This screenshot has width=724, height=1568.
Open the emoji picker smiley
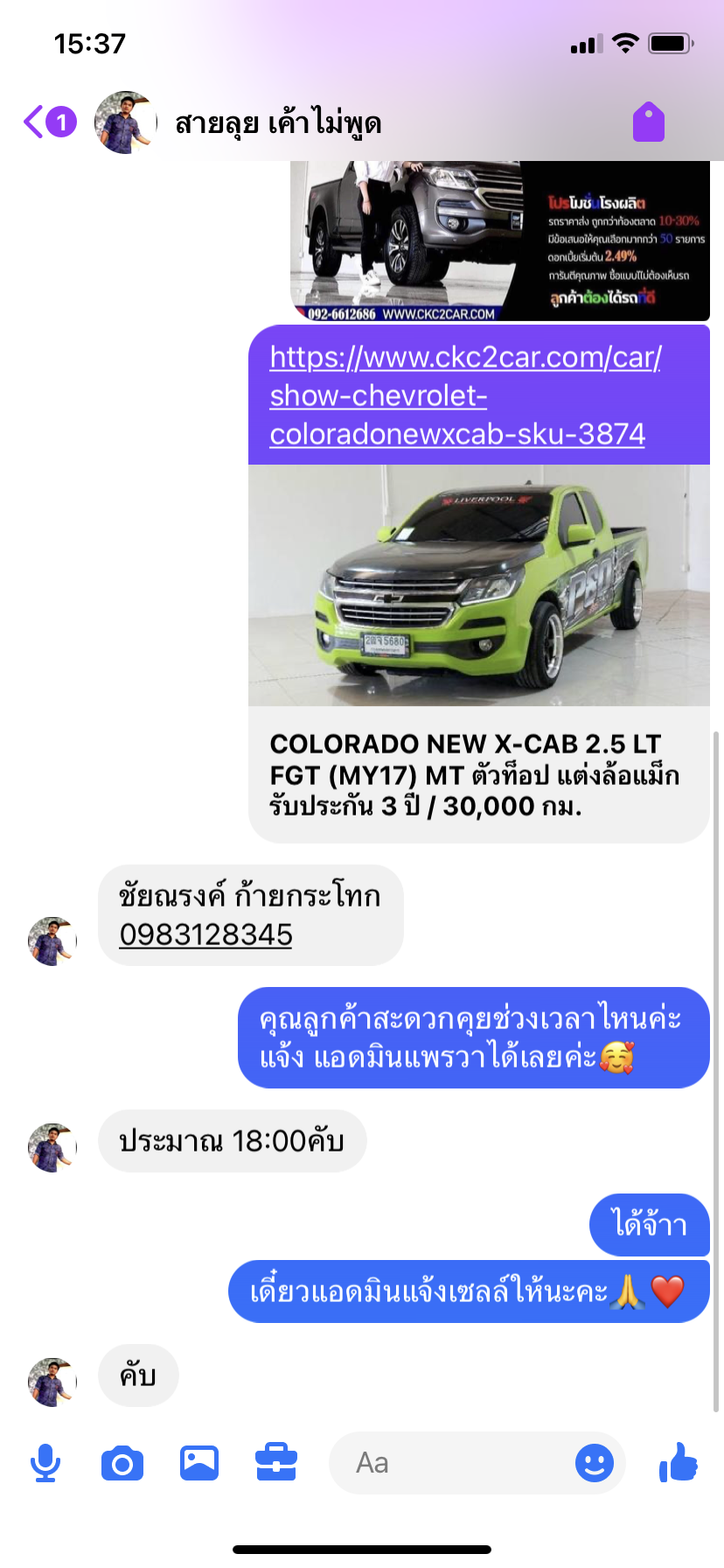click(595, 1463)
